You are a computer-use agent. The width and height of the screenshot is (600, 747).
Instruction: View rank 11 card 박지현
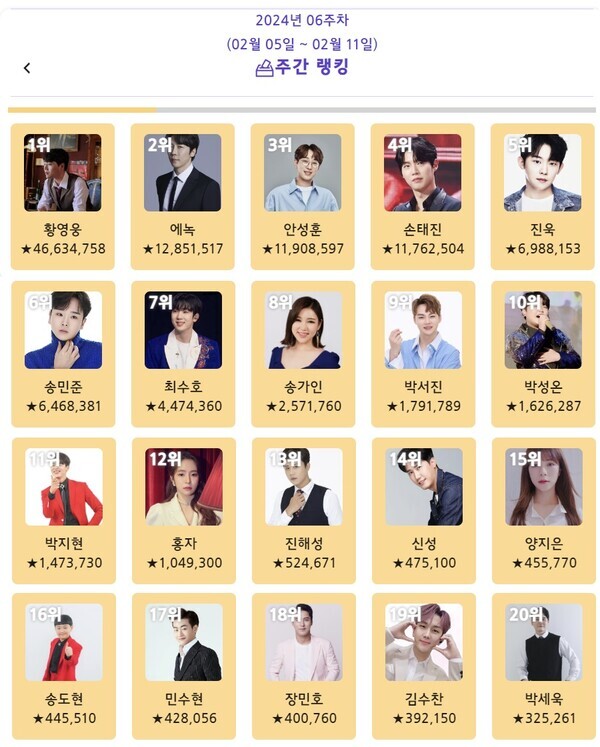[x=63, y=508]
